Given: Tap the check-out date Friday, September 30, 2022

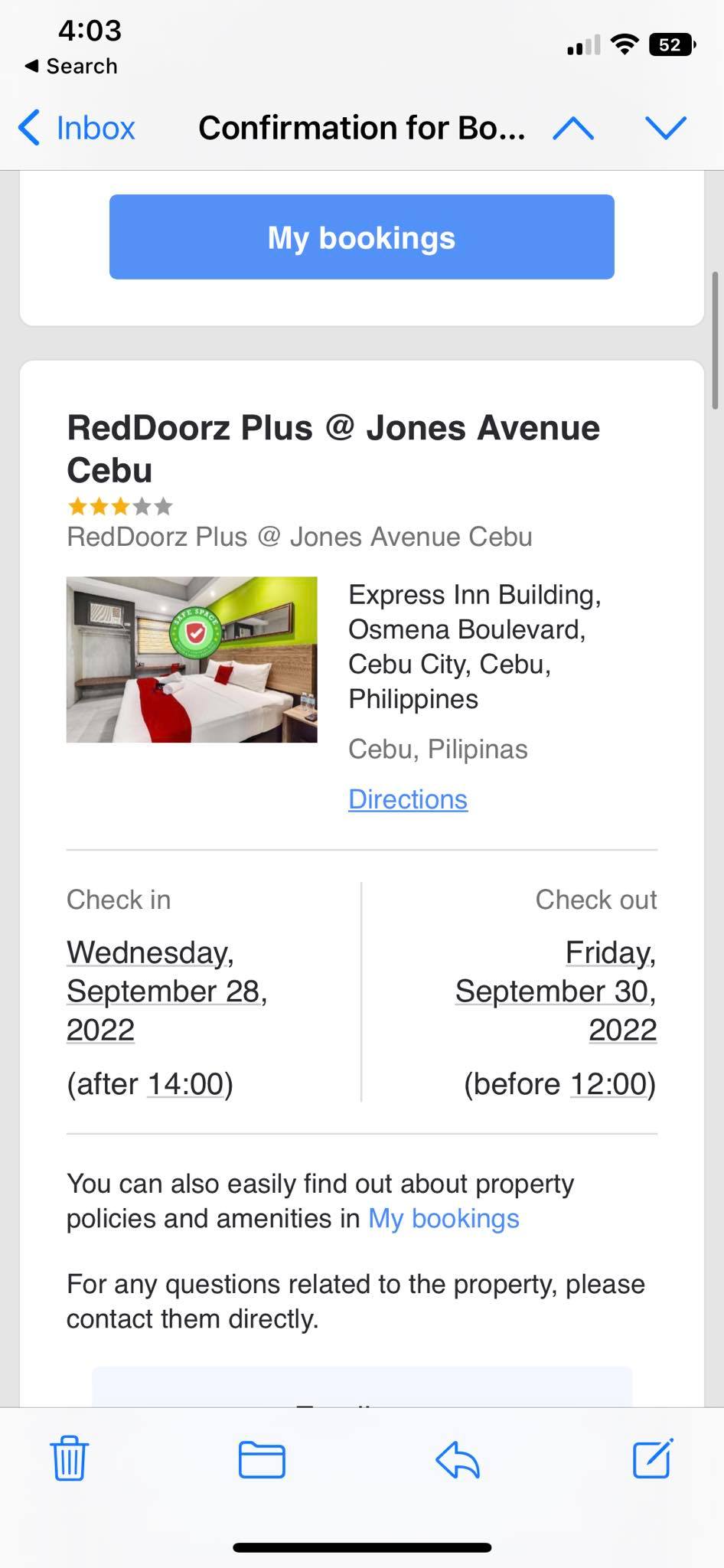Looking at the screenshot, I should point(556,991).
